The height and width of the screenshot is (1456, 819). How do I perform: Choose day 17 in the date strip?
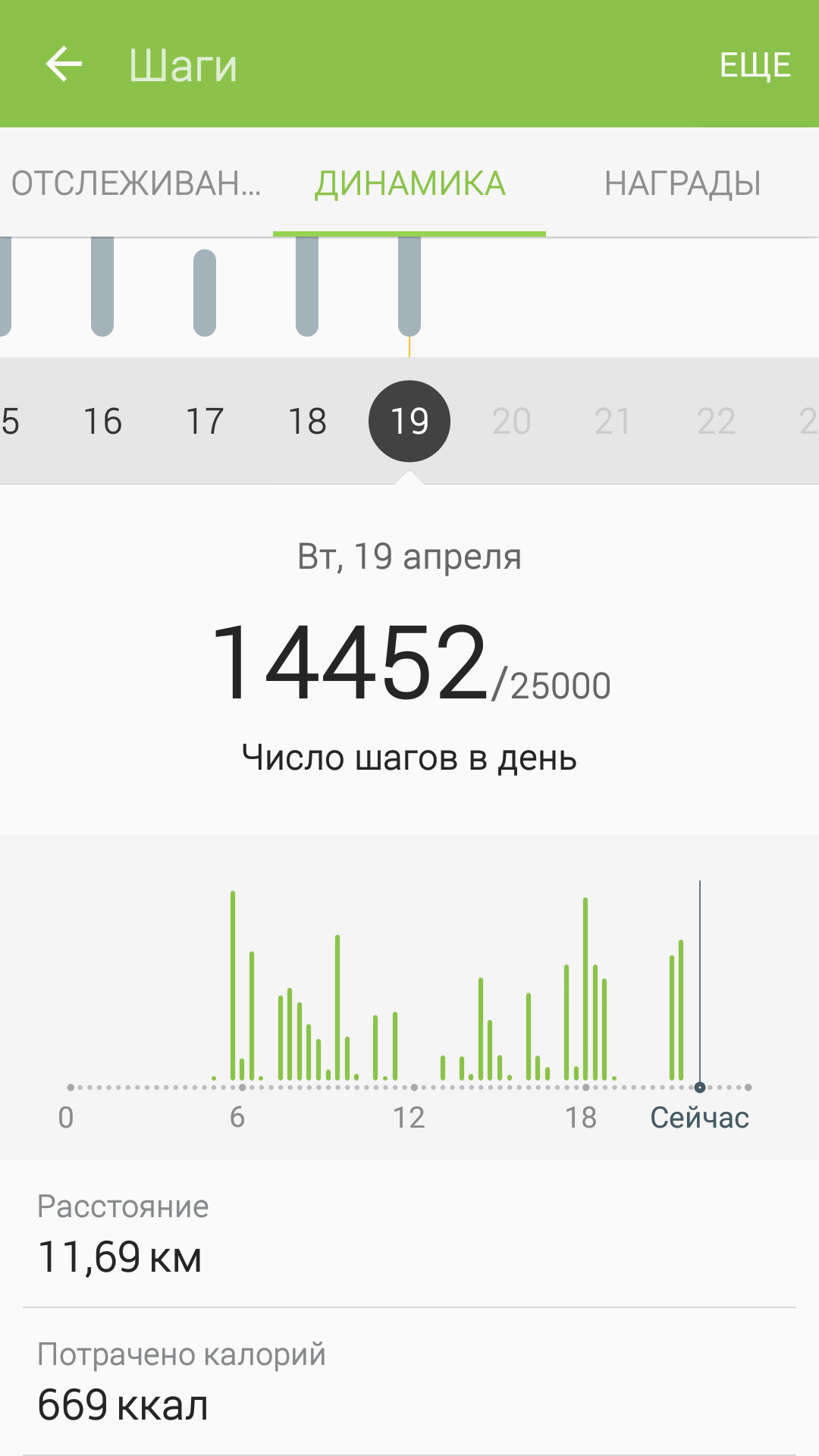tap(205, 421)
